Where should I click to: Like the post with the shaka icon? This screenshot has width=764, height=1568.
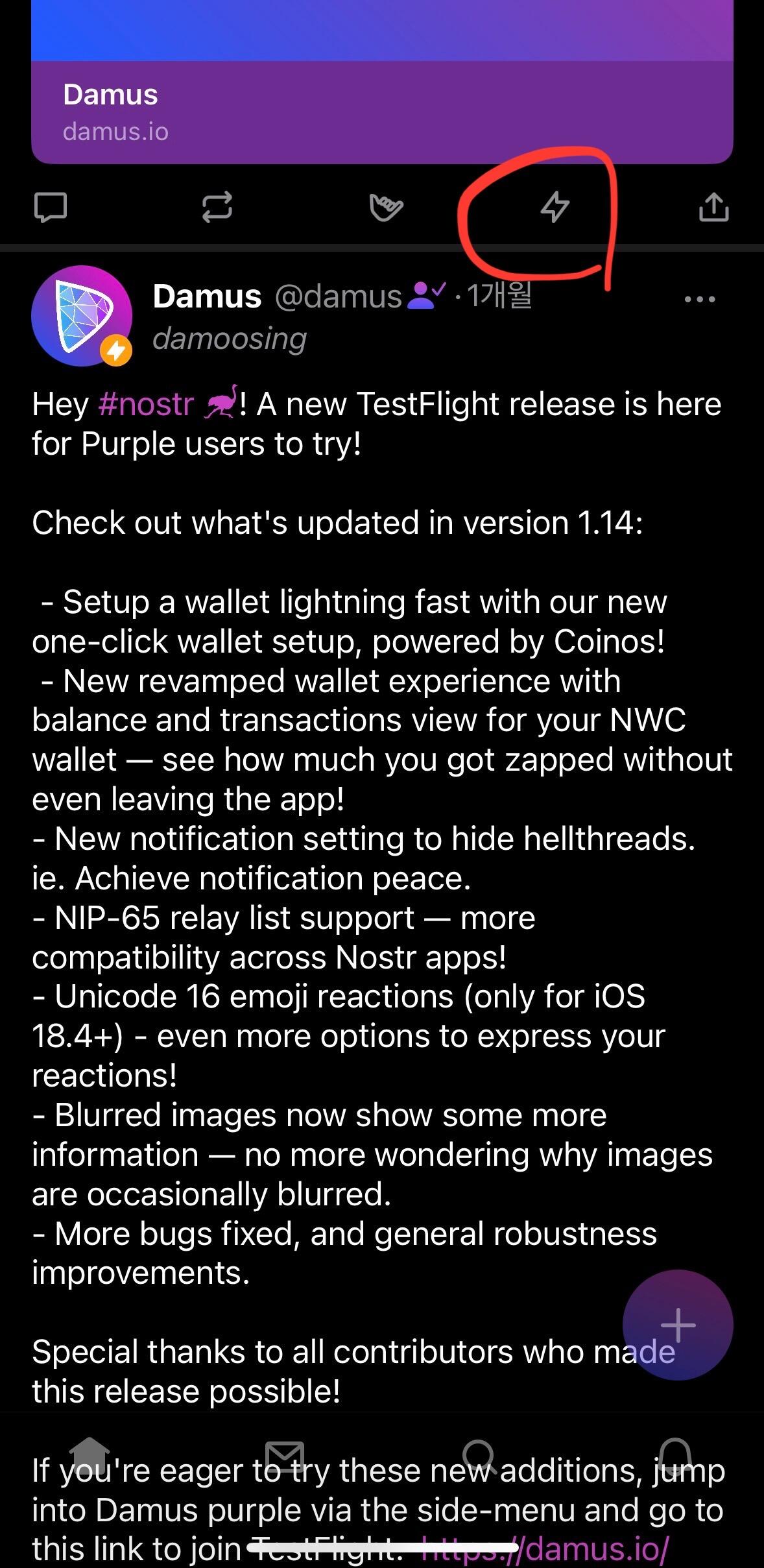pos(386,208)
